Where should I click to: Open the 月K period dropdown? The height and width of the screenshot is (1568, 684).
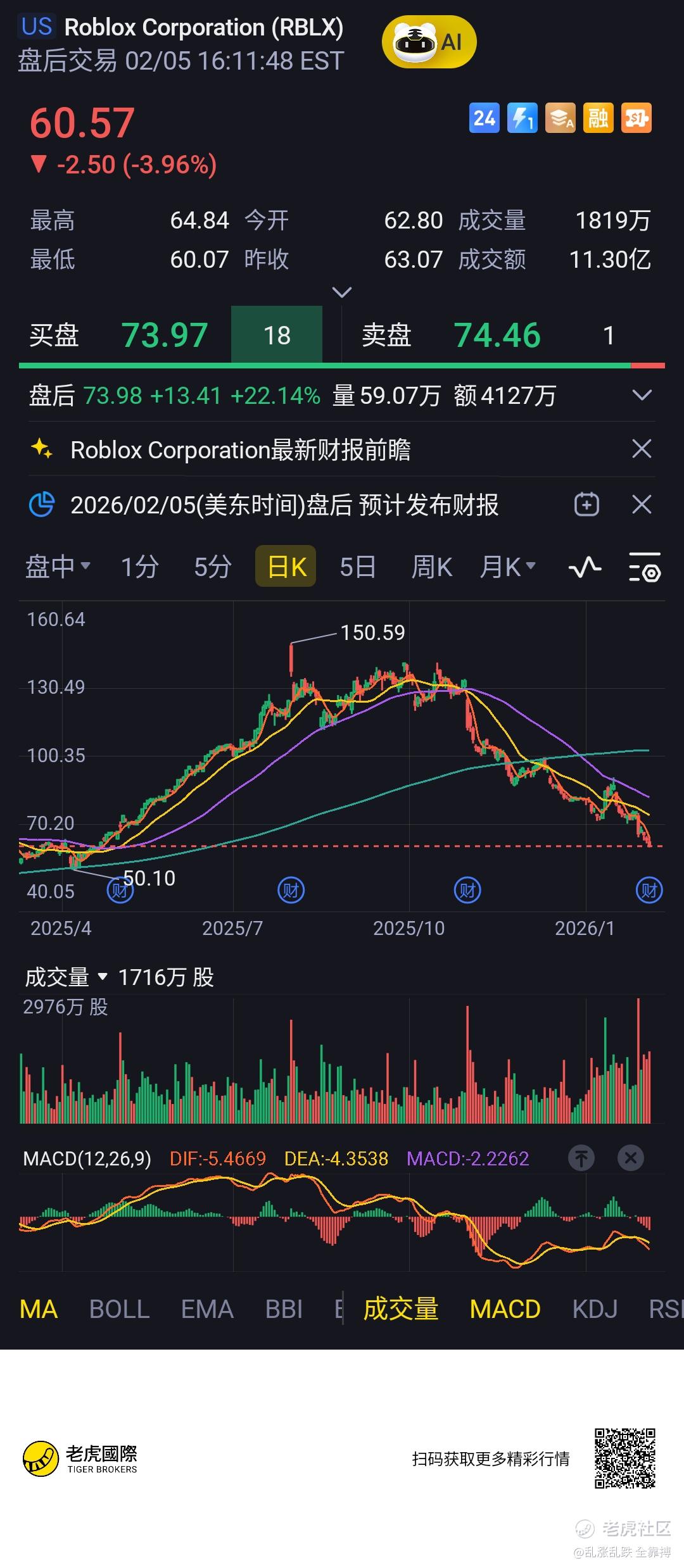point(507,567)
